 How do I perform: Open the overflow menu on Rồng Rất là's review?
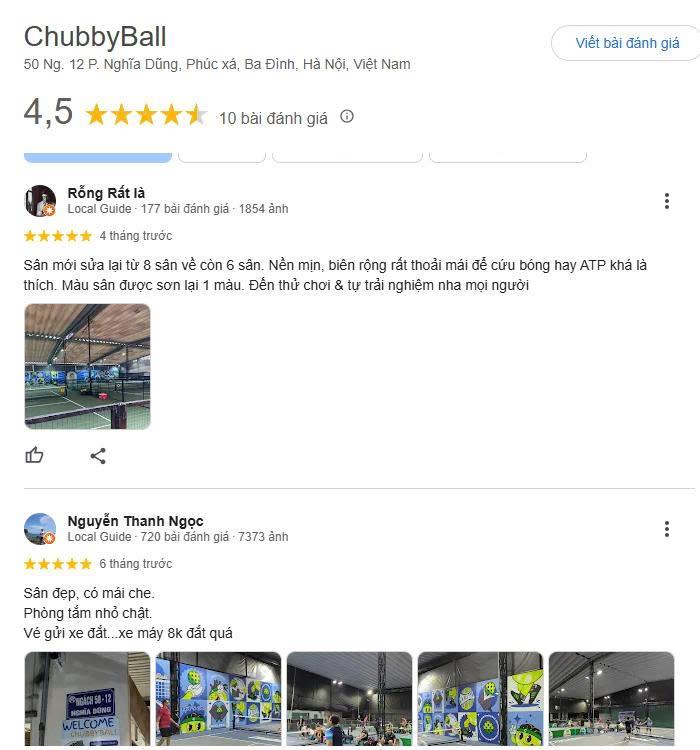[666, 201]
